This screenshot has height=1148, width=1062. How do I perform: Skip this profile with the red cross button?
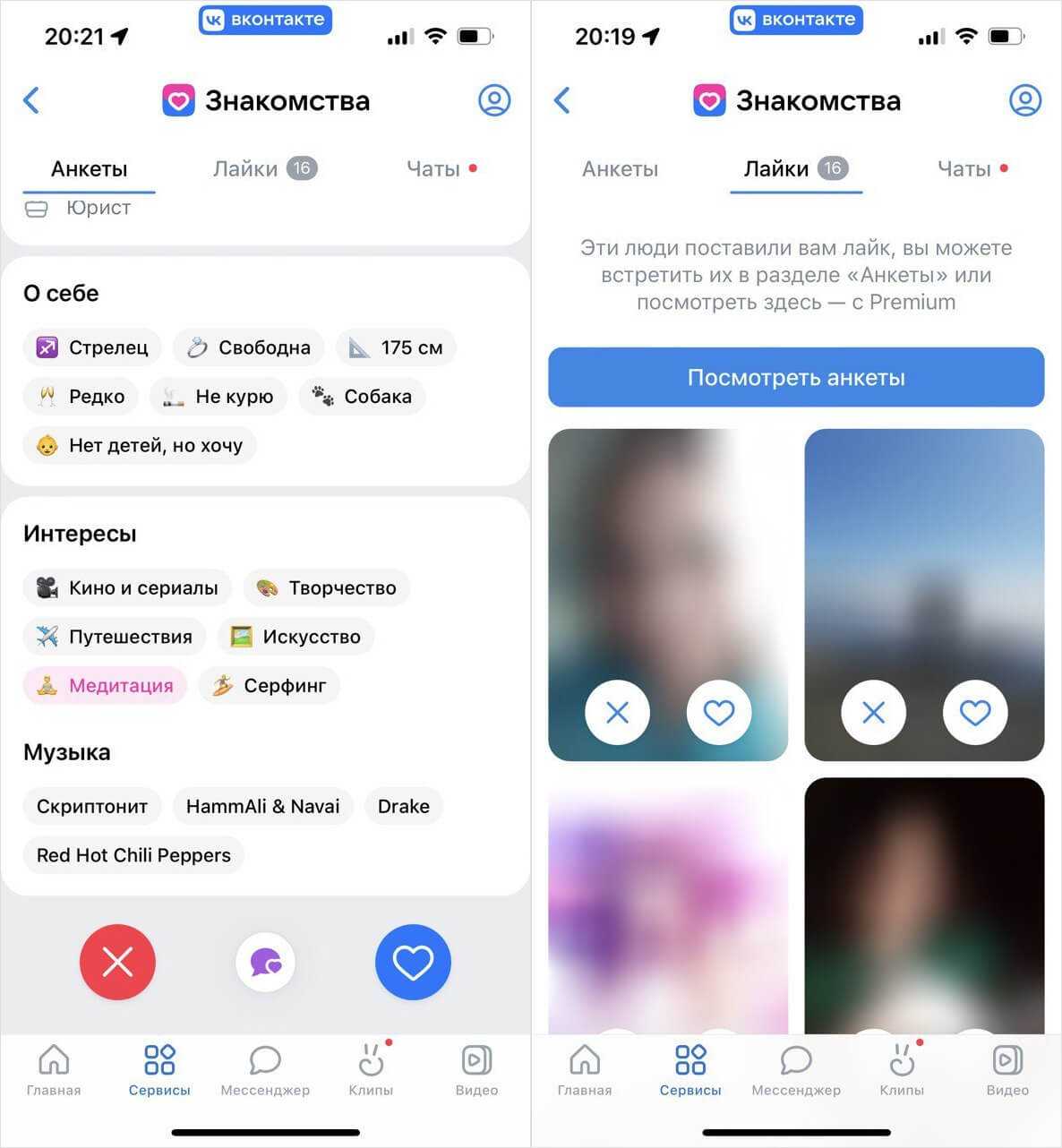(x=117, y=962)
